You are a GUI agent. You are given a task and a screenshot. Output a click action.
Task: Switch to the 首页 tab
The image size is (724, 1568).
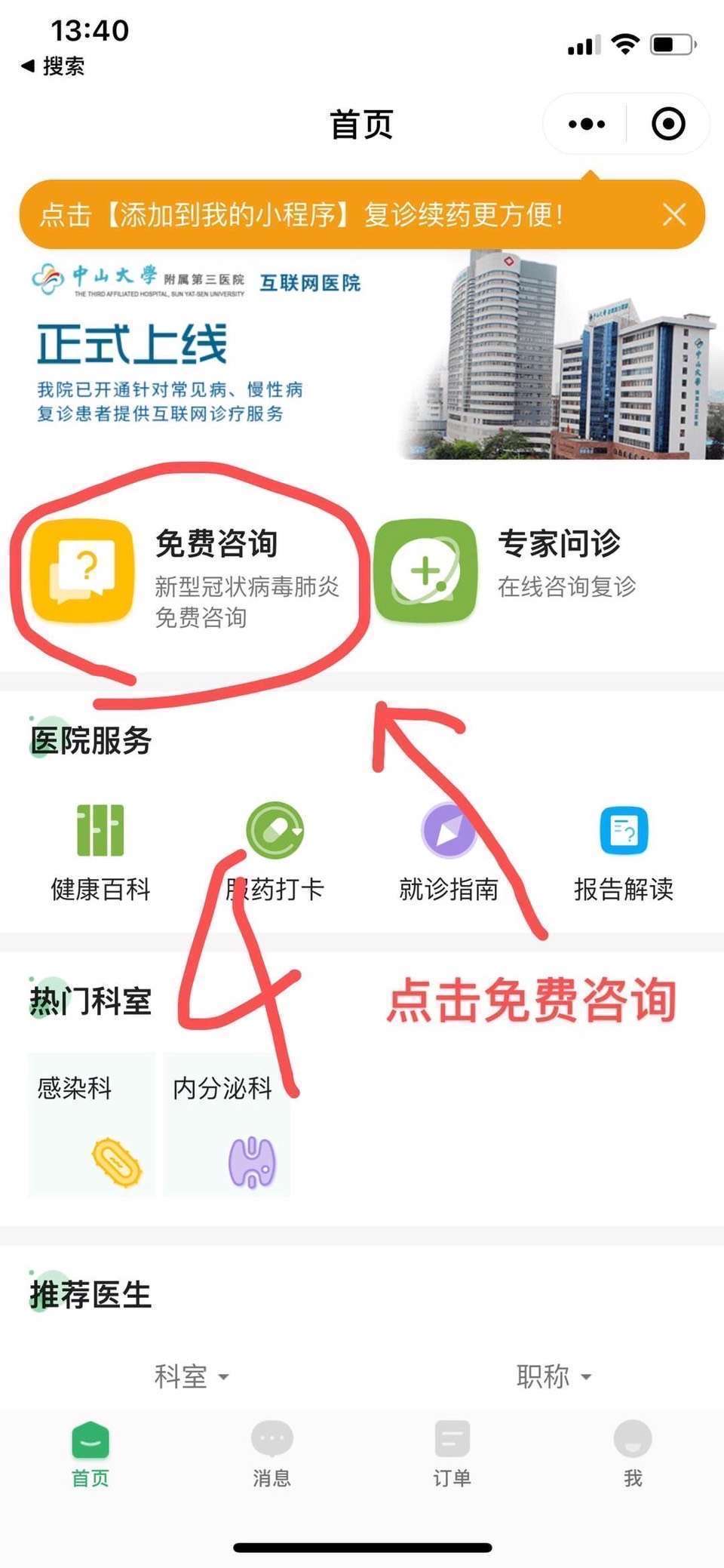tap(90, 1453)
